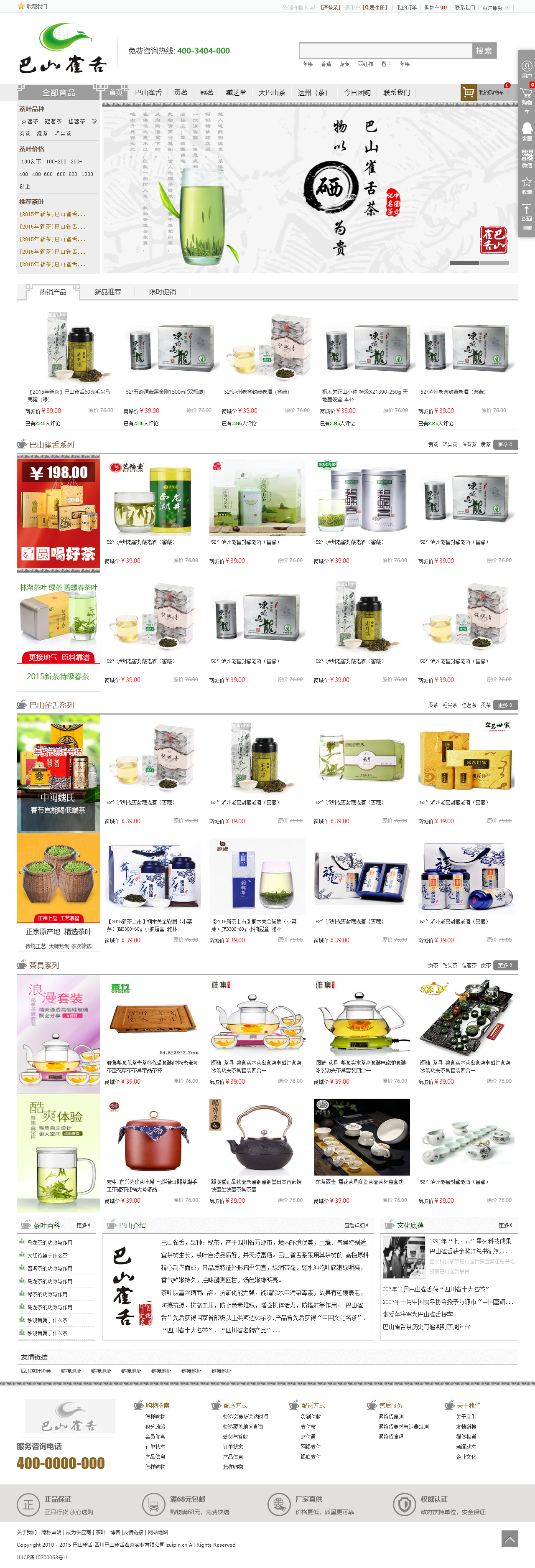The width and height of the screenshot is (535, 1568).
Task: Open the ¥198.00 团圆喝好茶 promo banner
Action: (59, 514)
